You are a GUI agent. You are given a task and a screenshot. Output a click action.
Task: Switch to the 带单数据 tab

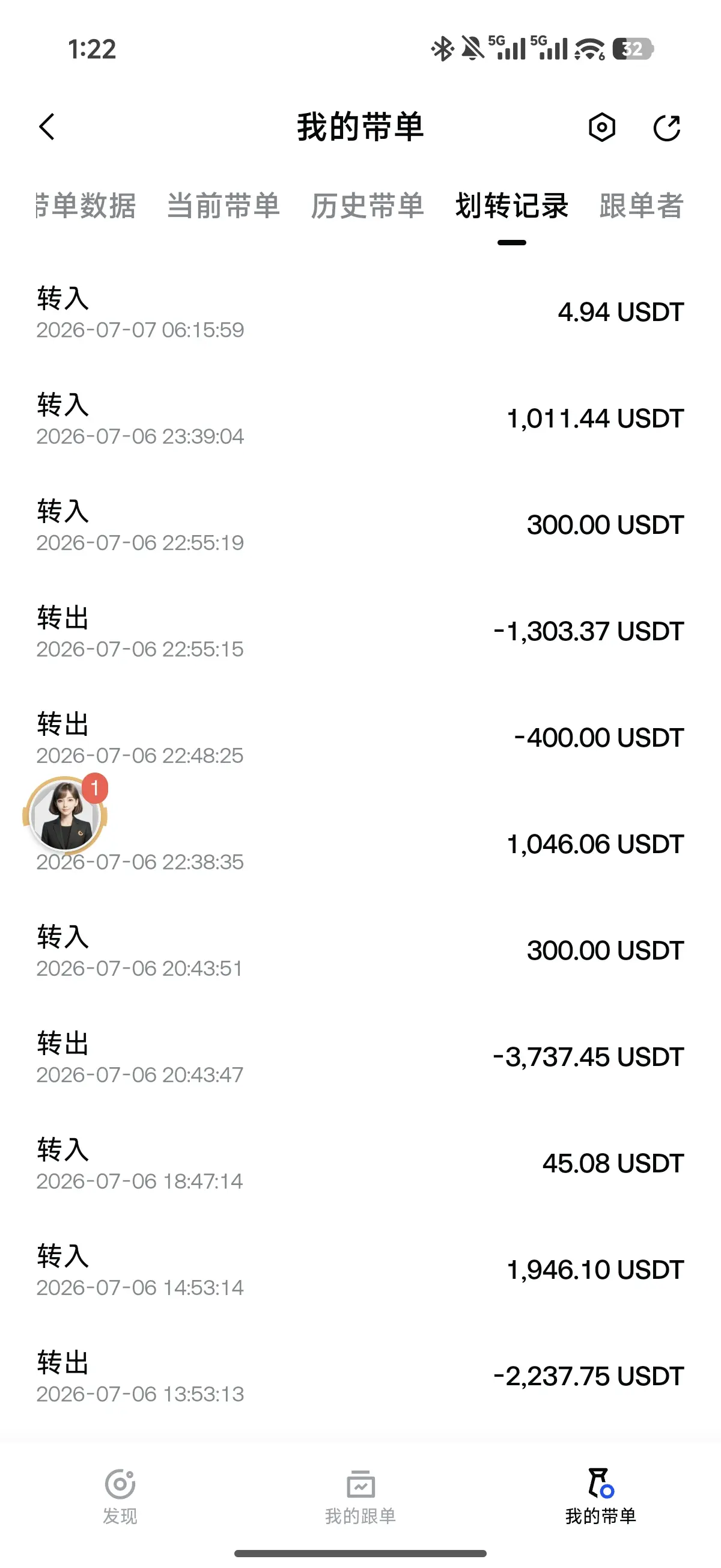(86, 206)
